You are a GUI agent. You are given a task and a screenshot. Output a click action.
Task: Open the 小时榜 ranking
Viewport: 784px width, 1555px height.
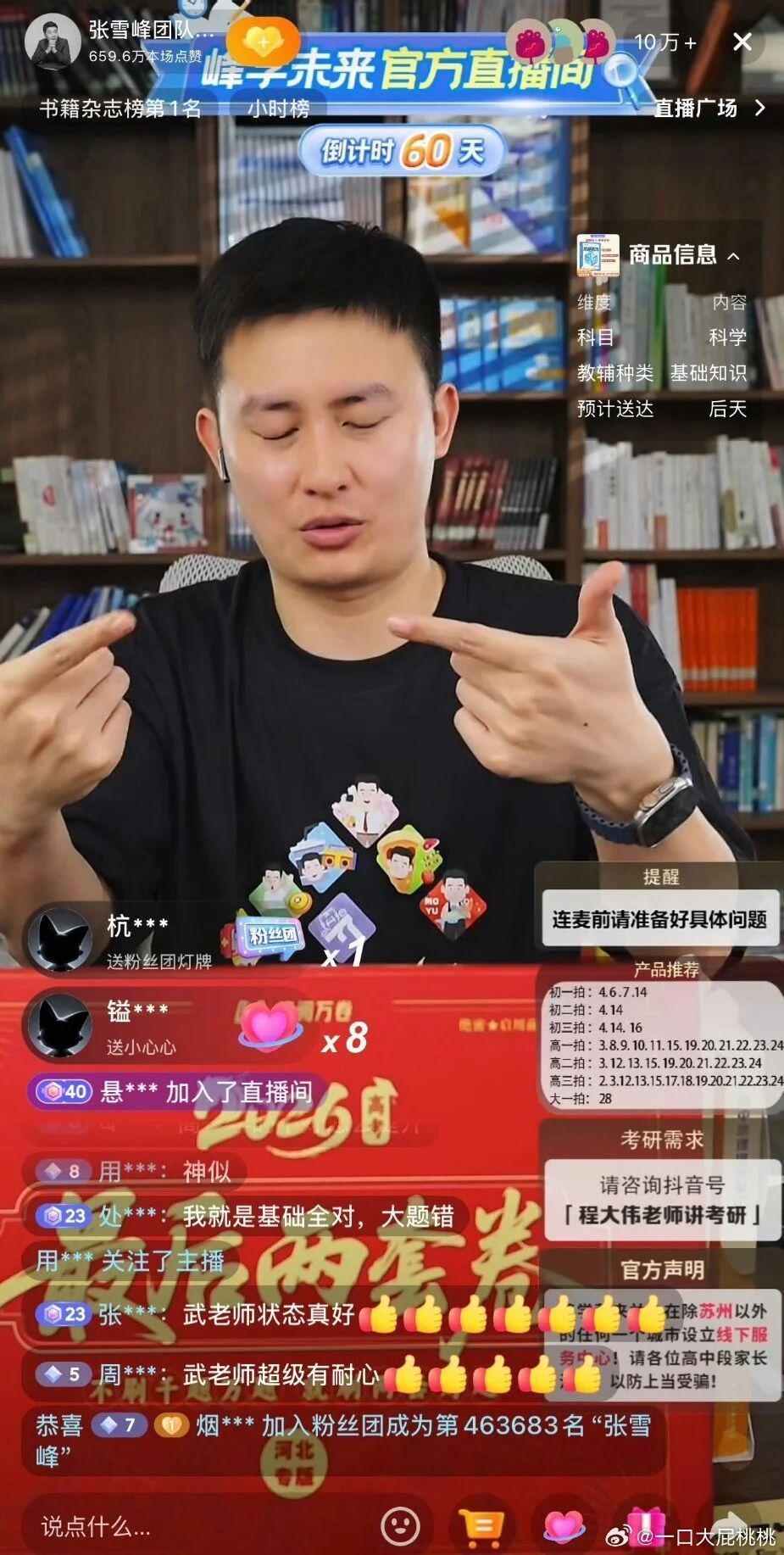point(279,109)
